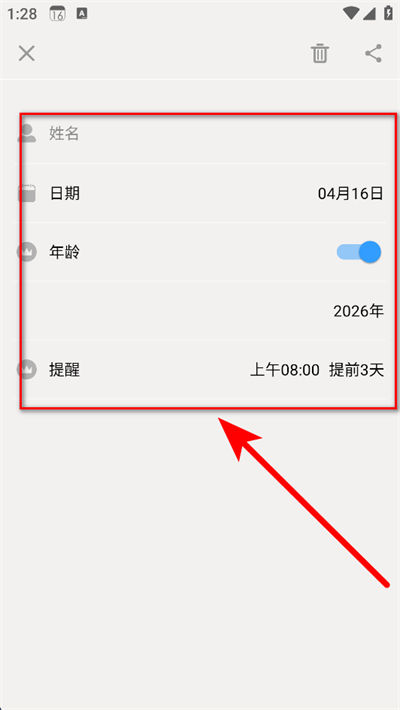Screen dimensions: 400x710
Task: Close the birthday editing screen
Action: click(27, 53)
